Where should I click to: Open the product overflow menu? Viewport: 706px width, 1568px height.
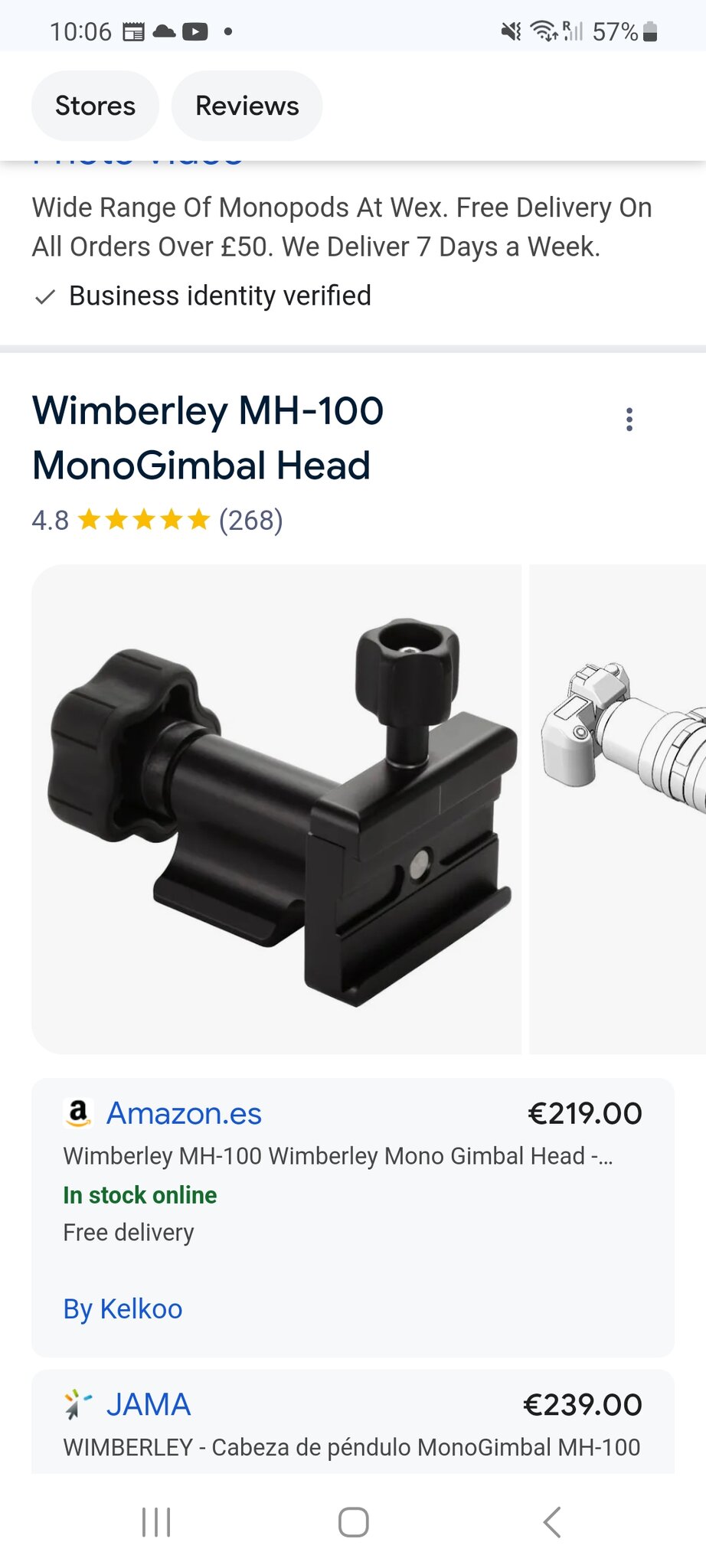click(629, 419)
